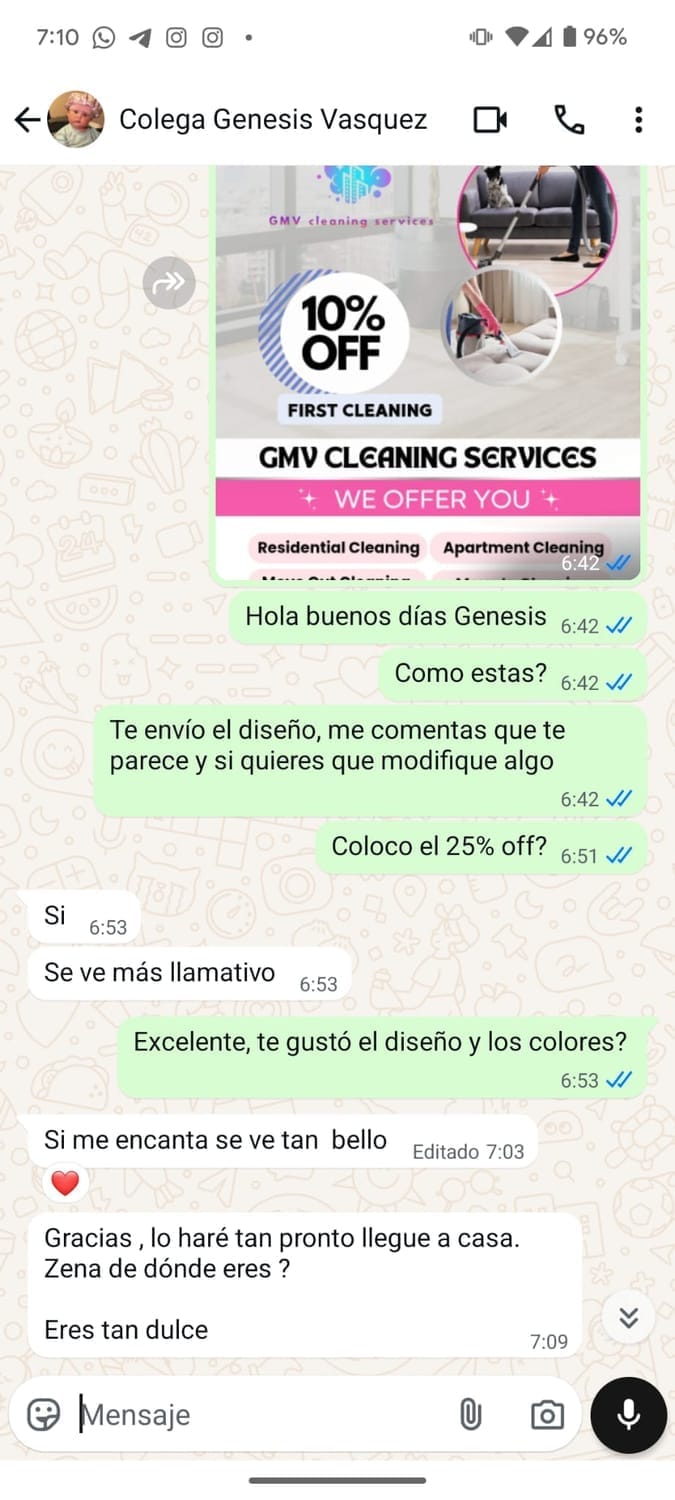Open the camera to send a photo
This screenshot has width=675, height=1500.
point(546,1414)
